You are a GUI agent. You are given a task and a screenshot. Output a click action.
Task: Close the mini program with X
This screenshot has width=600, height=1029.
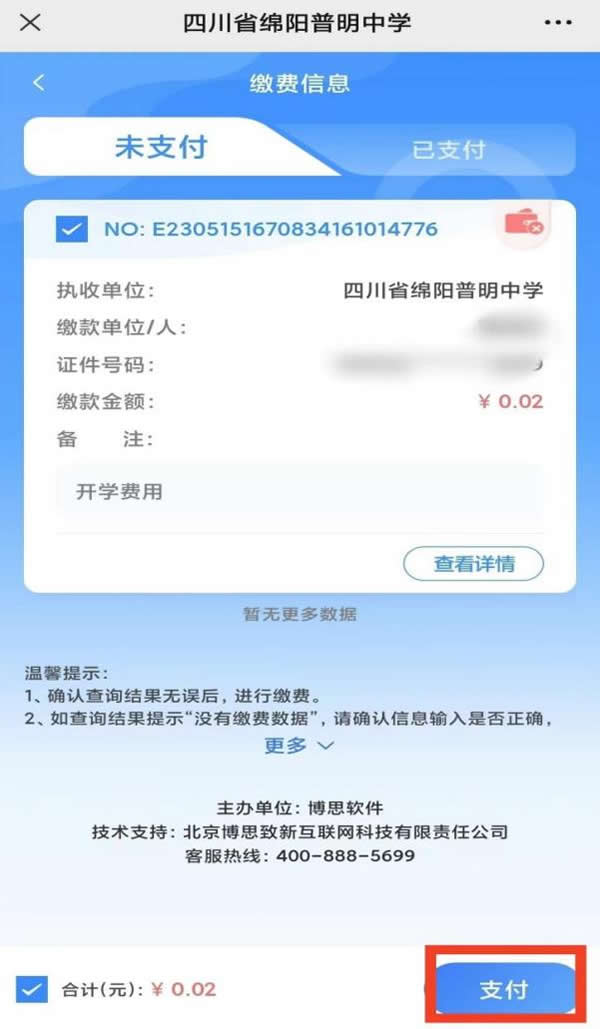[x=31, y=22]
